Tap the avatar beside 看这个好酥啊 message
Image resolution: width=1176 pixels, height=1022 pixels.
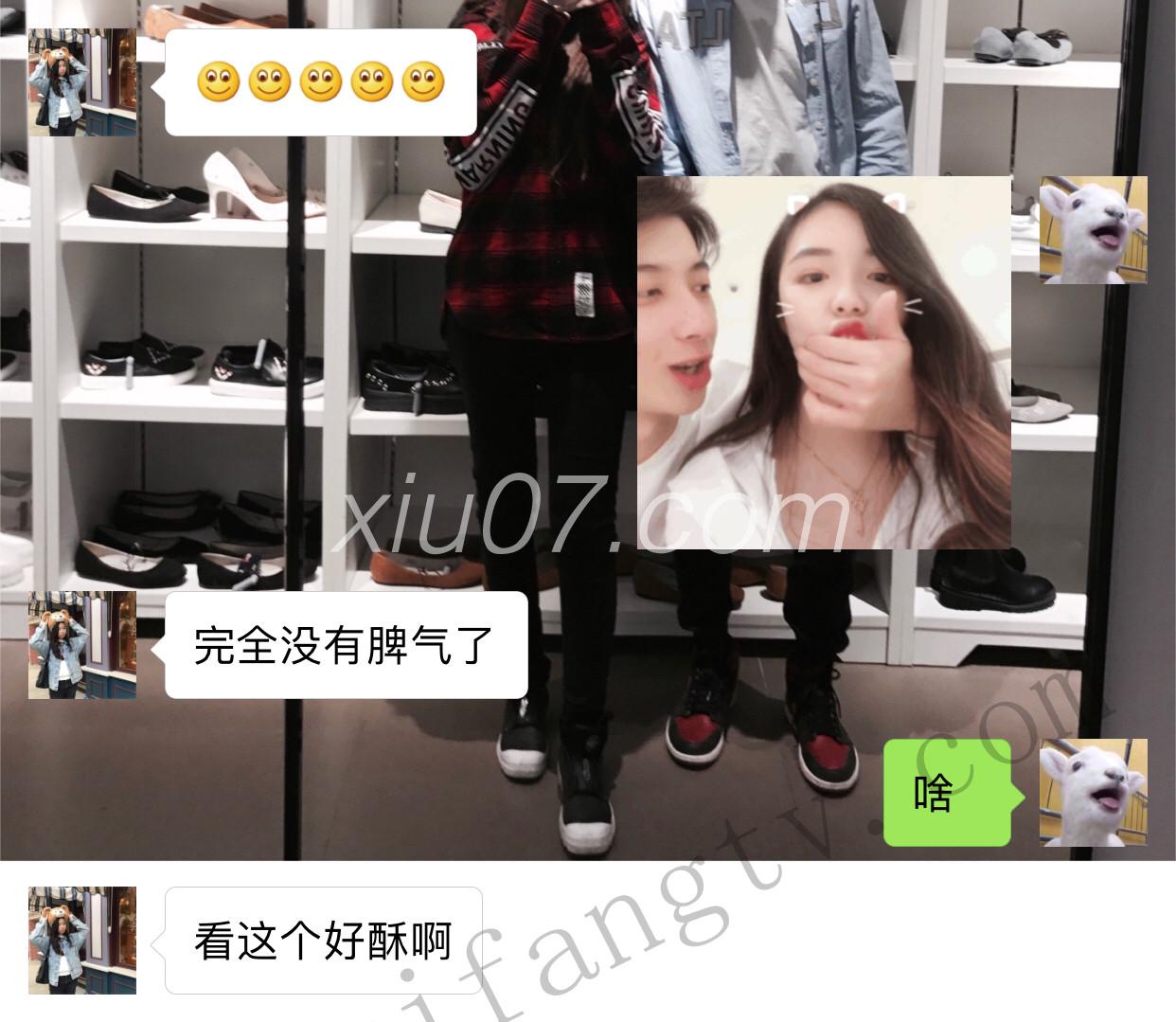[x=82, y=940]
